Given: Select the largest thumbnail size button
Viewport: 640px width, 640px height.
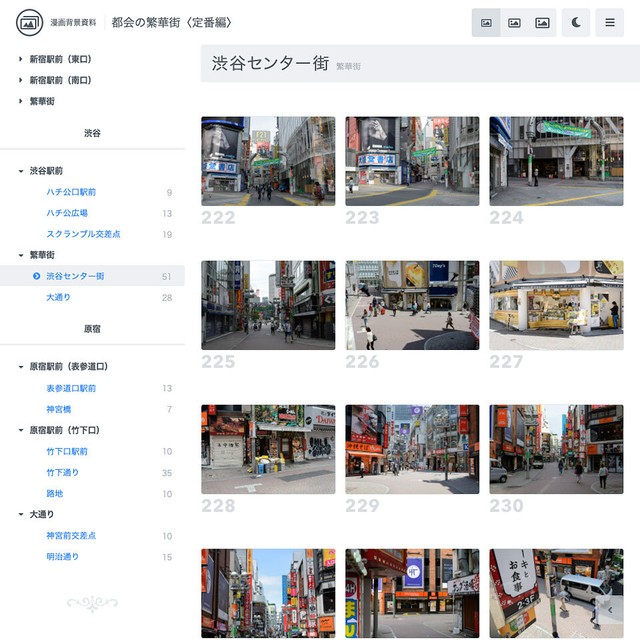Looking at the screenshot, I should [x=542, y=22].
